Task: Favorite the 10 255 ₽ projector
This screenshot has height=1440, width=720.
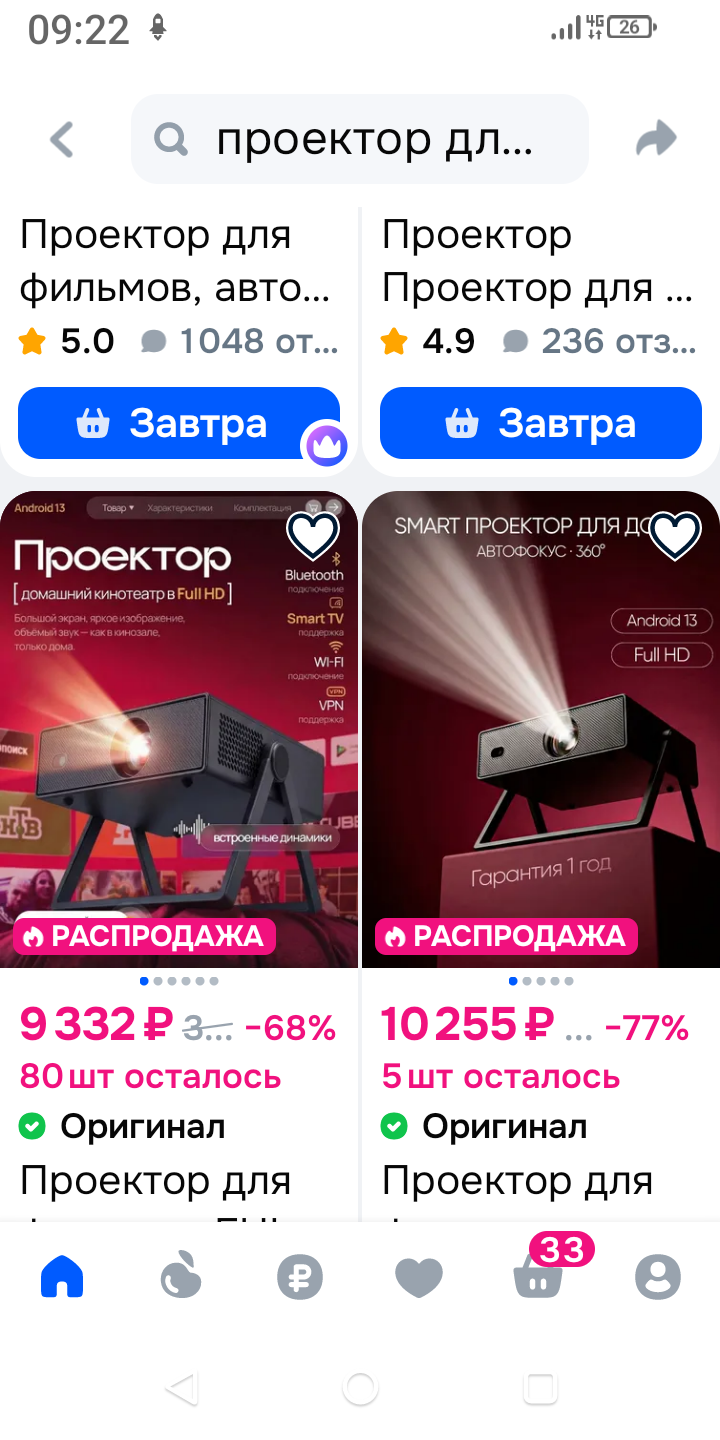Action: (x=676, y=537)
